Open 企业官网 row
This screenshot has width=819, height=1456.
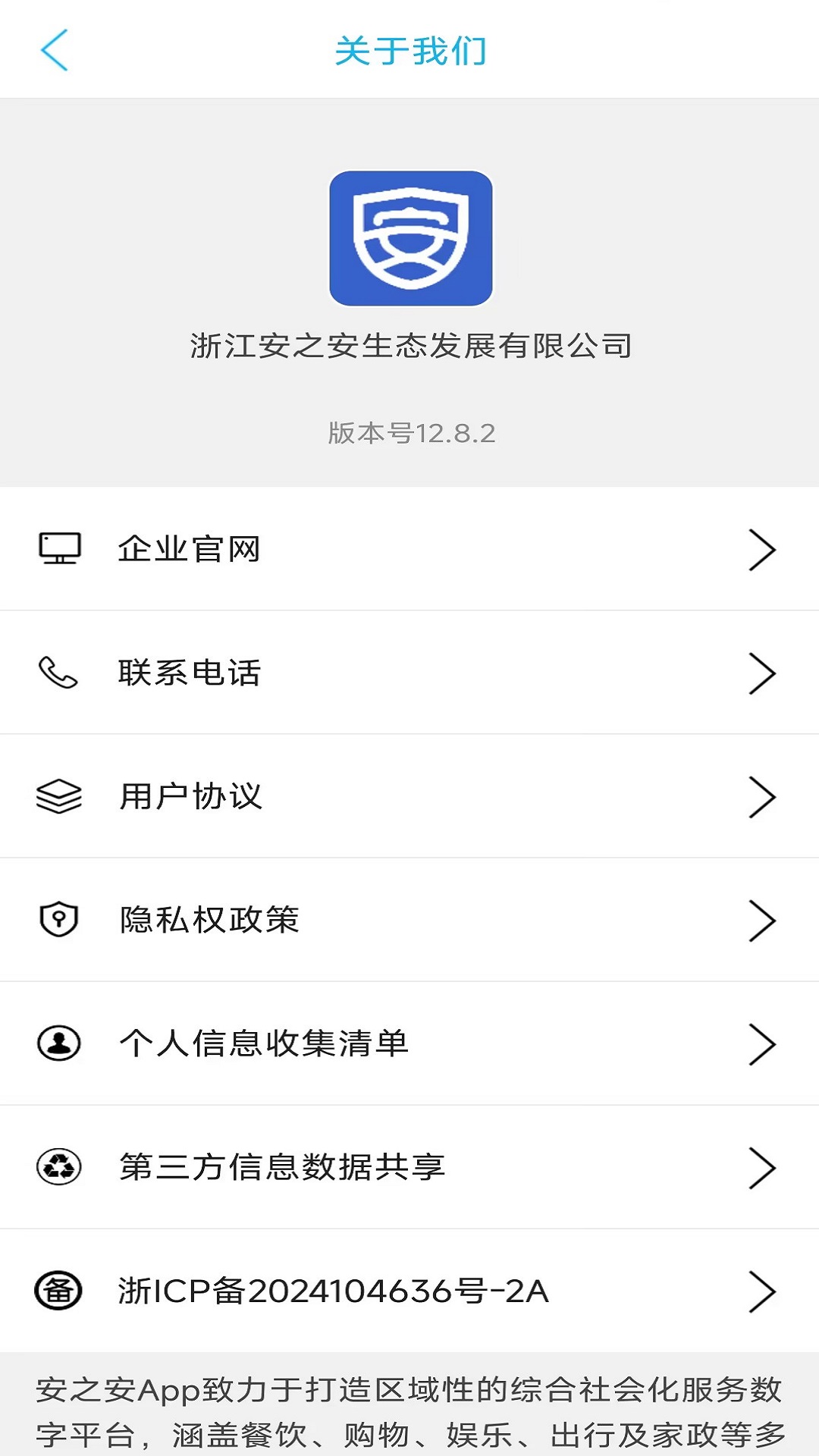(x=409, y=549)
